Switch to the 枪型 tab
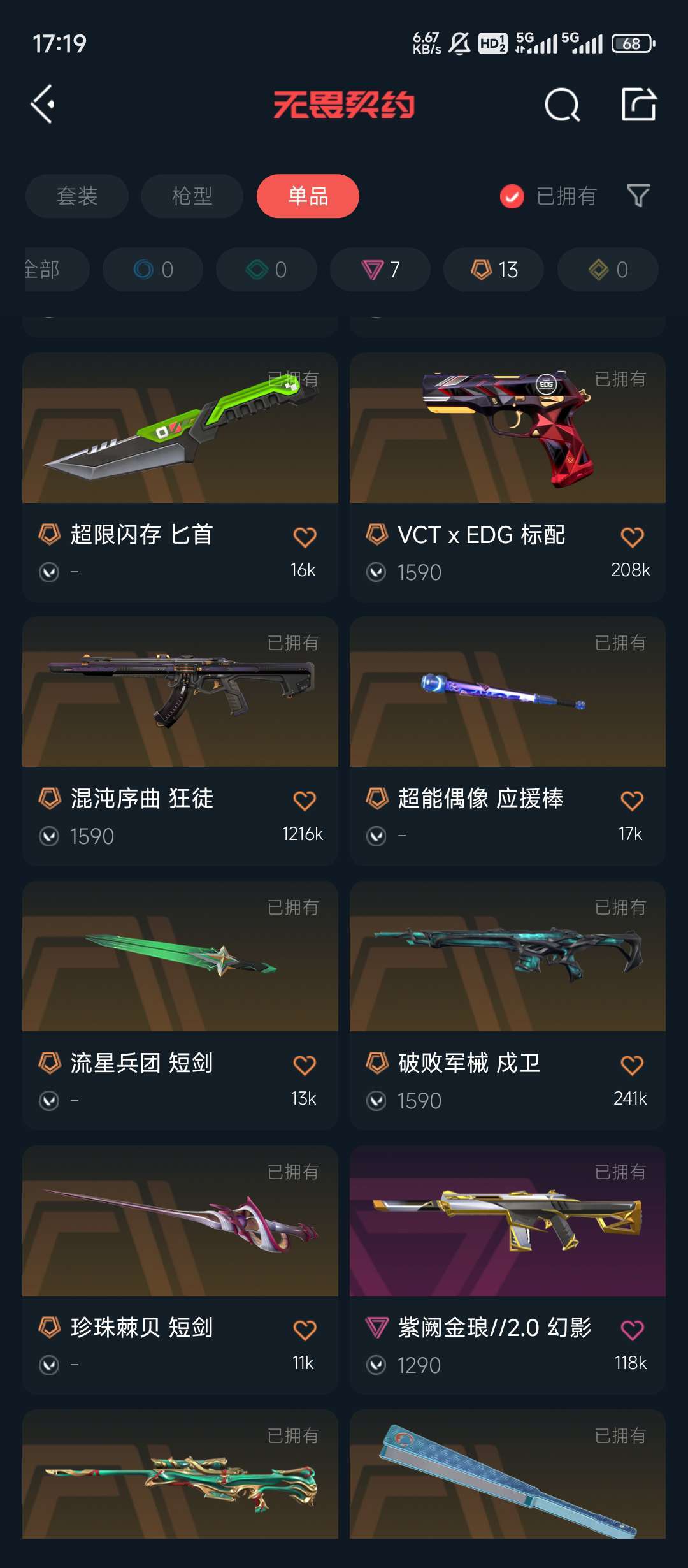 tap(192, 196)
